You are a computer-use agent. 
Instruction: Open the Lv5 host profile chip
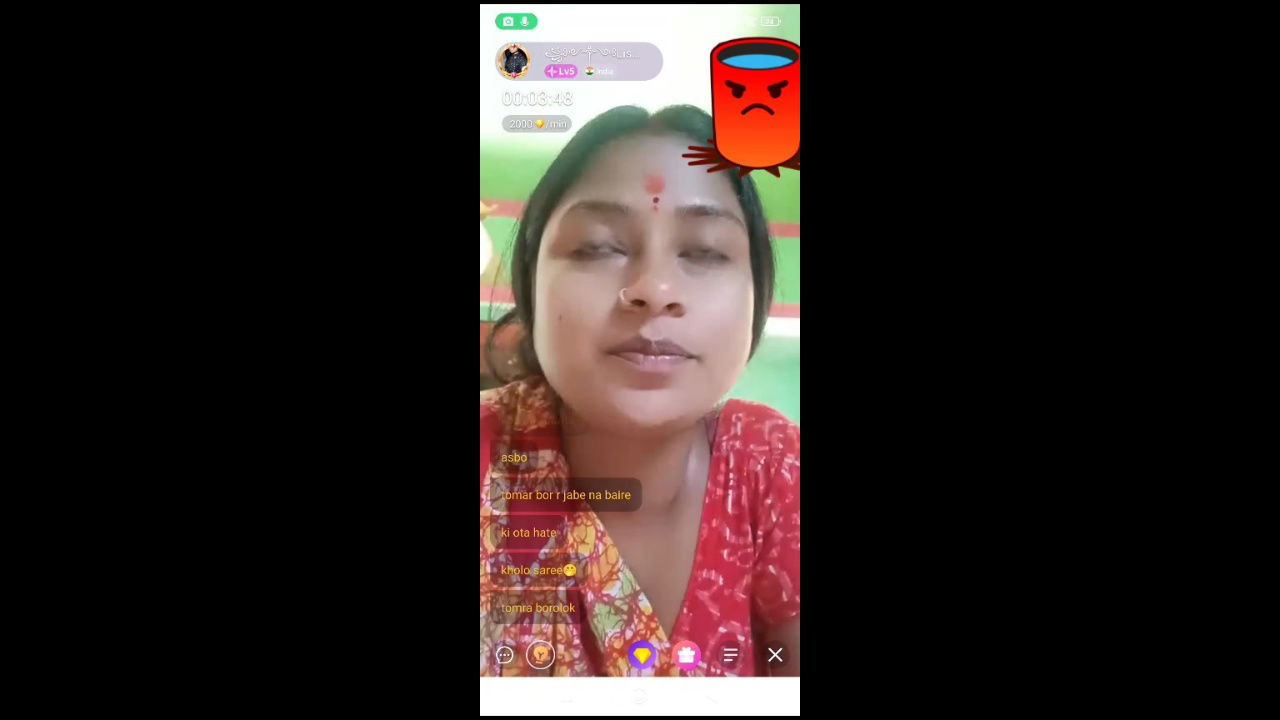pos(580,62)
